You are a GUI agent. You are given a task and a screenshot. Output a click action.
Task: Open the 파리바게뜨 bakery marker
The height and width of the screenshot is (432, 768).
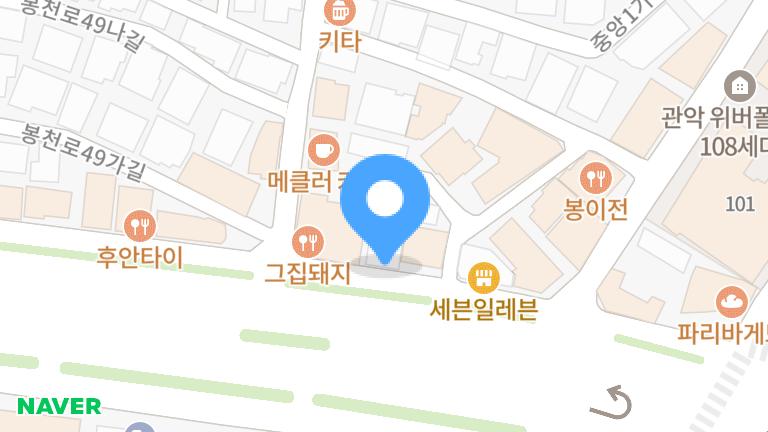pyautogui.click(x=732, y=300)
